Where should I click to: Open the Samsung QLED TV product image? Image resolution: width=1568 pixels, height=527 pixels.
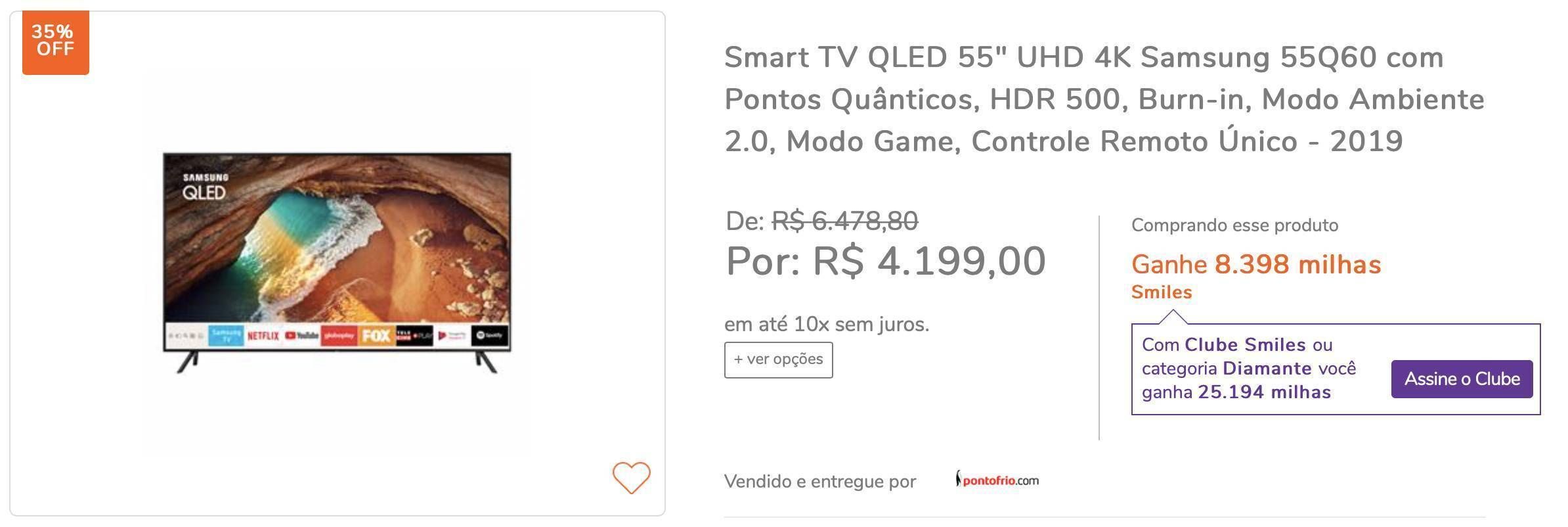337,263
